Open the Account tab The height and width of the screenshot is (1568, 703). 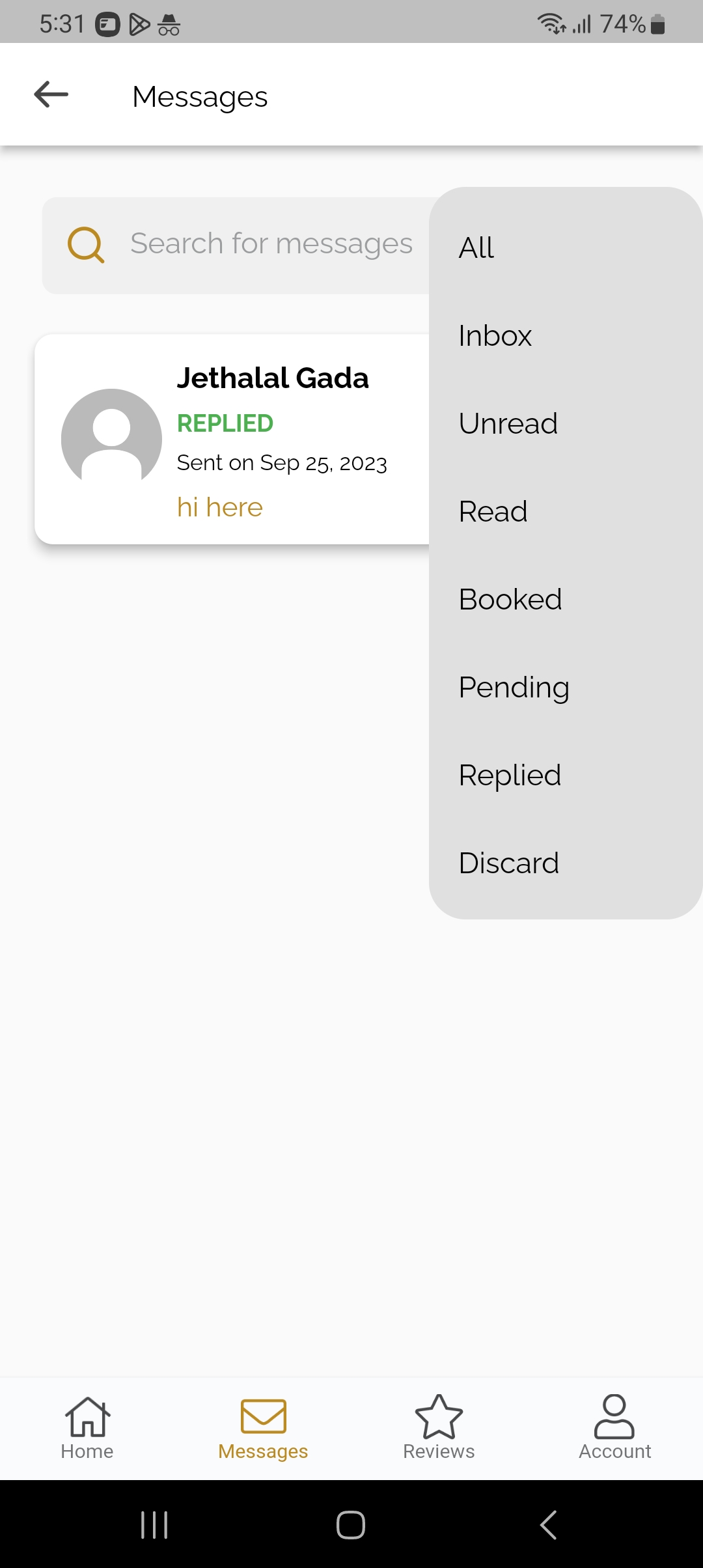[x=614, y=1428]
